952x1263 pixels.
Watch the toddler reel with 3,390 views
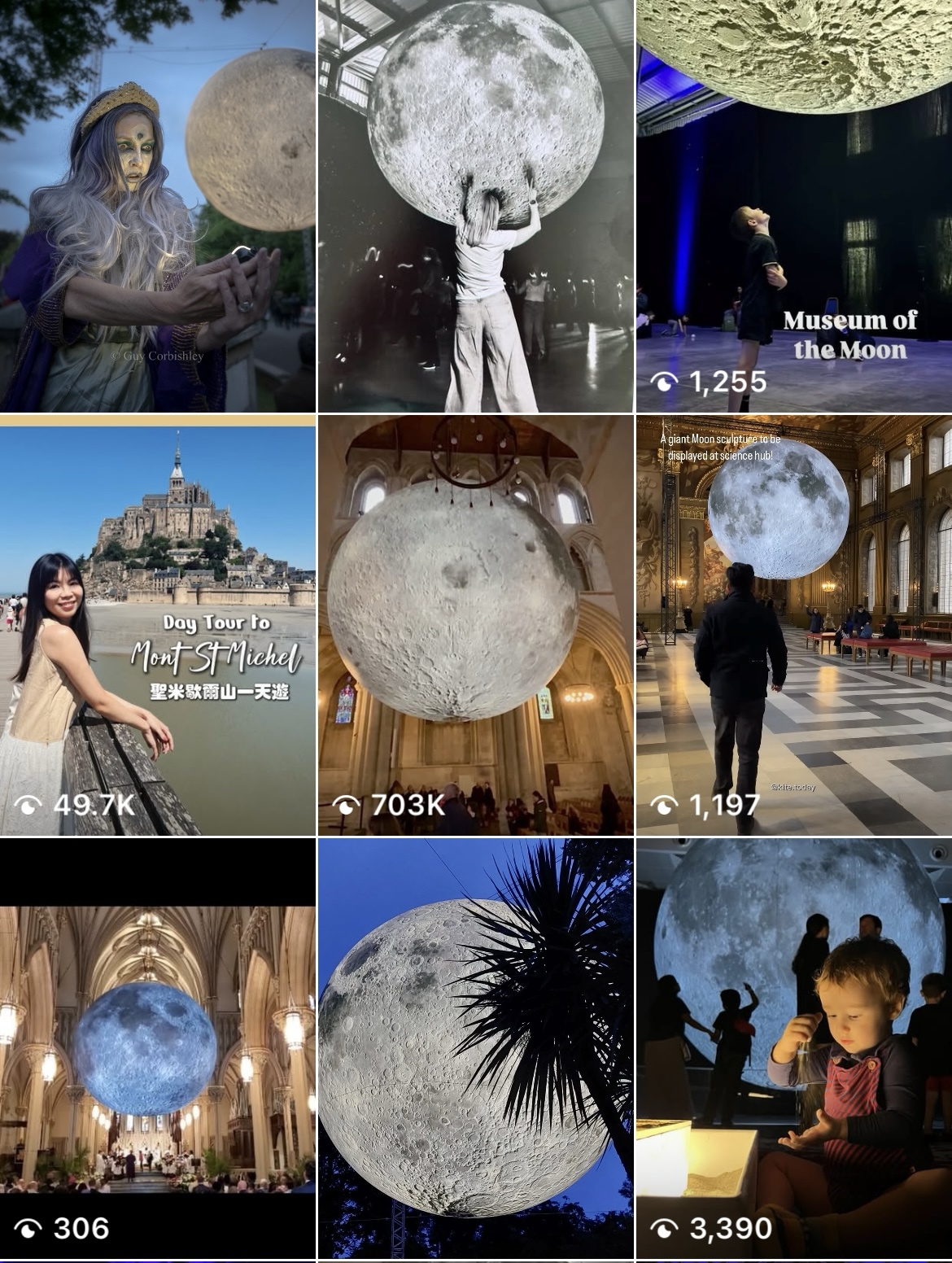794,1050
